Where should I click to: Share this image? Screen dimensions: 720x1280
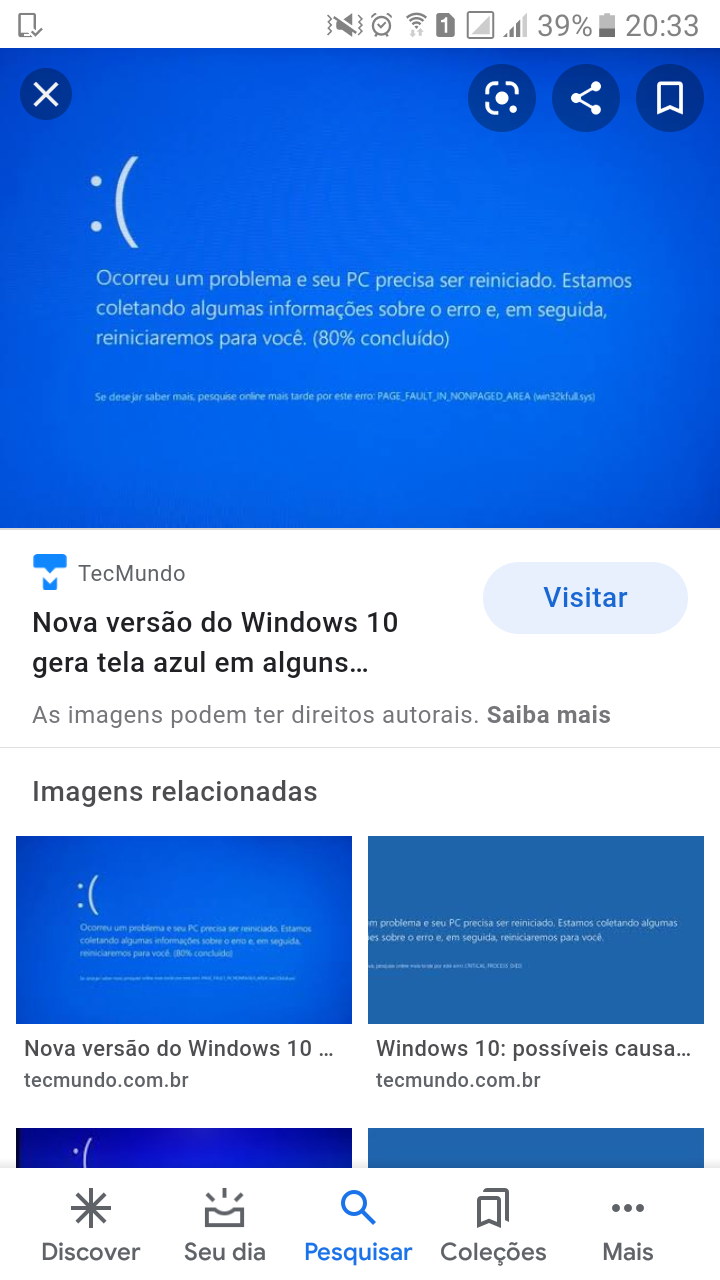click(x=586, y=98)
